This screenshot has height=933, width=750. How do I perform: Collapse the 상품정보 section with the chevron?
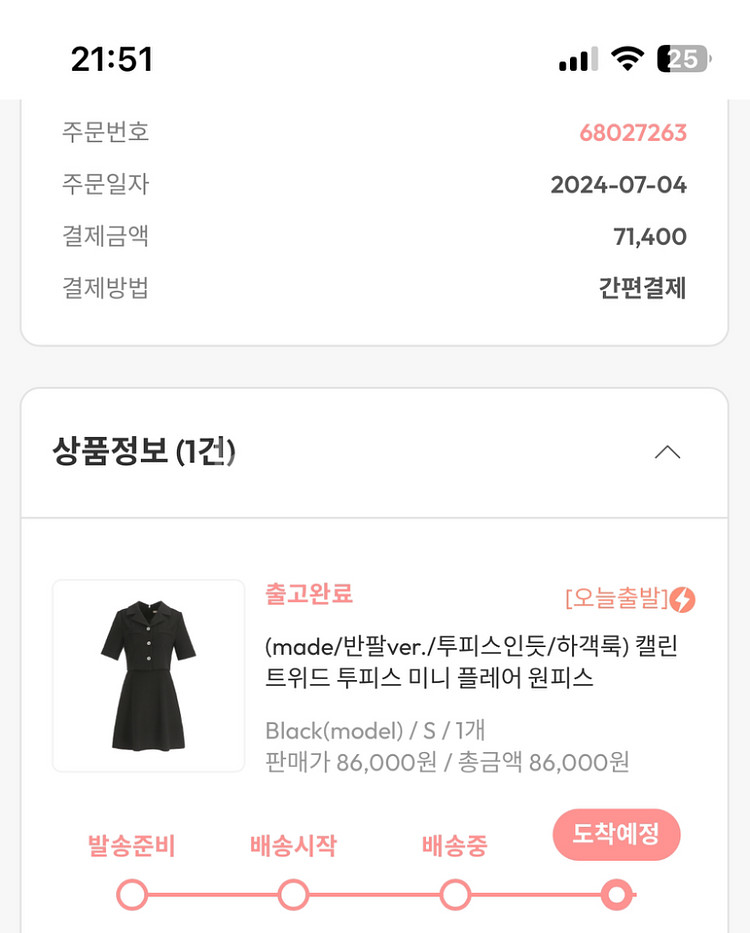pyautogui.click(x=668, y=452)
